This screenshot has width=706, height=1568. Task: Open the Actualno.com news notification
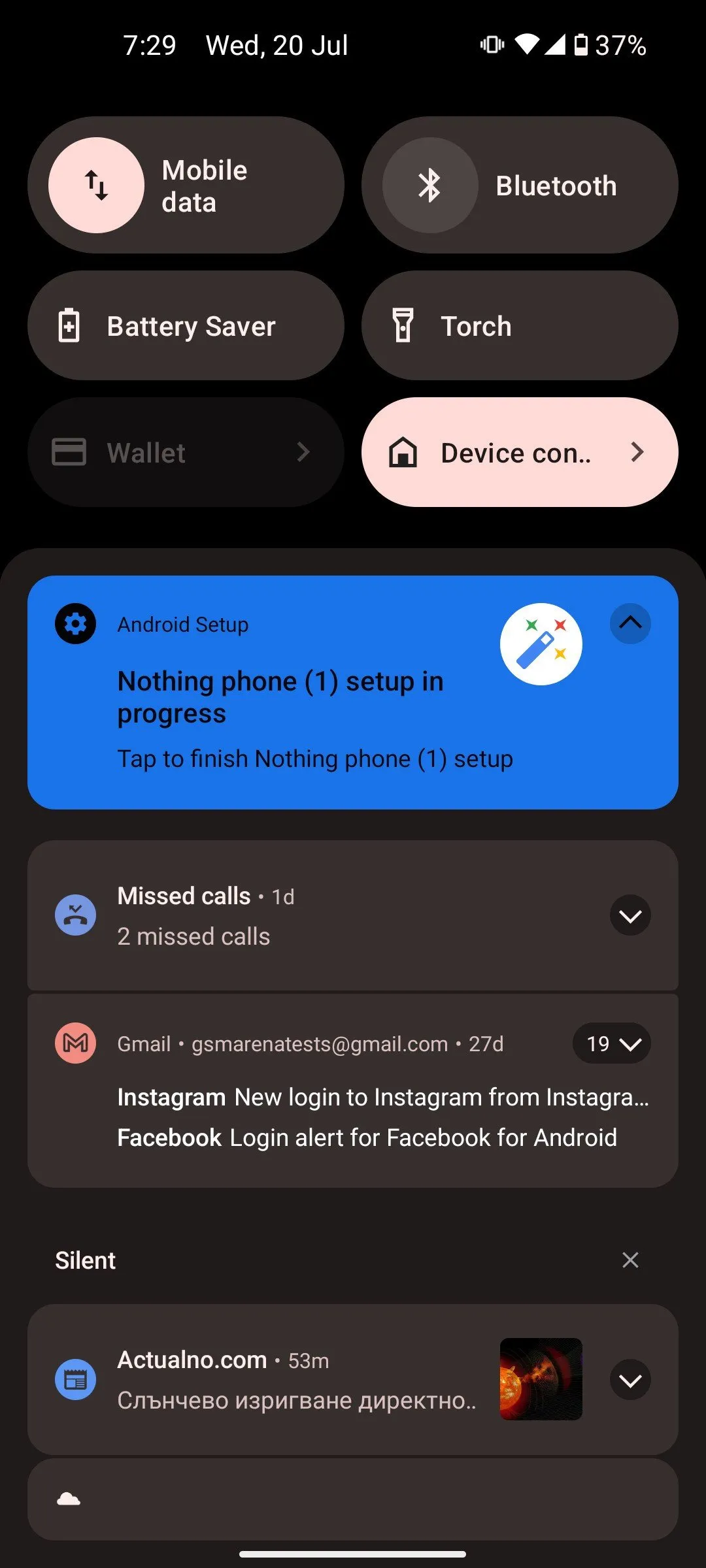click(x=294, y=1380)
